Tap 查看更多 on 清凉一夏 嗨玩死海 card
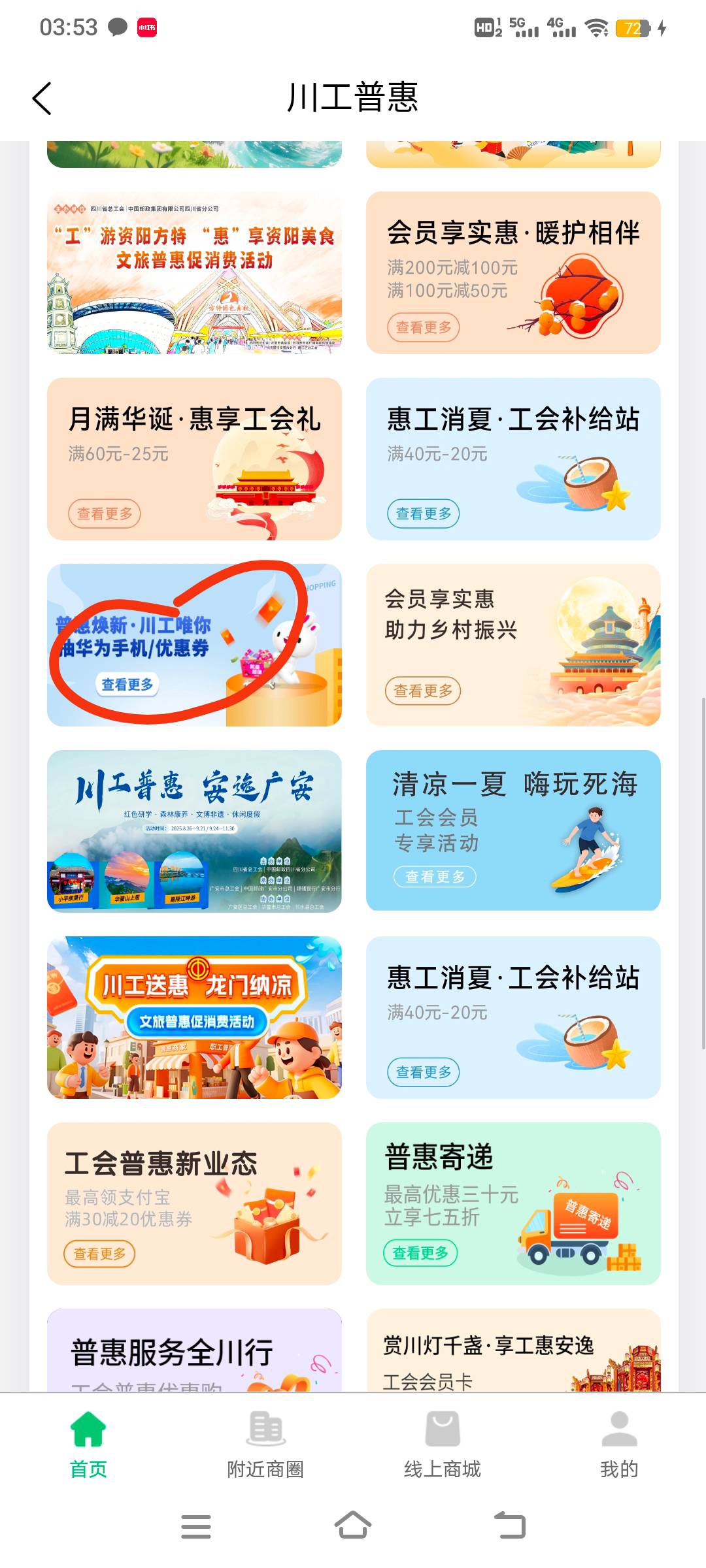The image size is (706, 1568). 435,877
